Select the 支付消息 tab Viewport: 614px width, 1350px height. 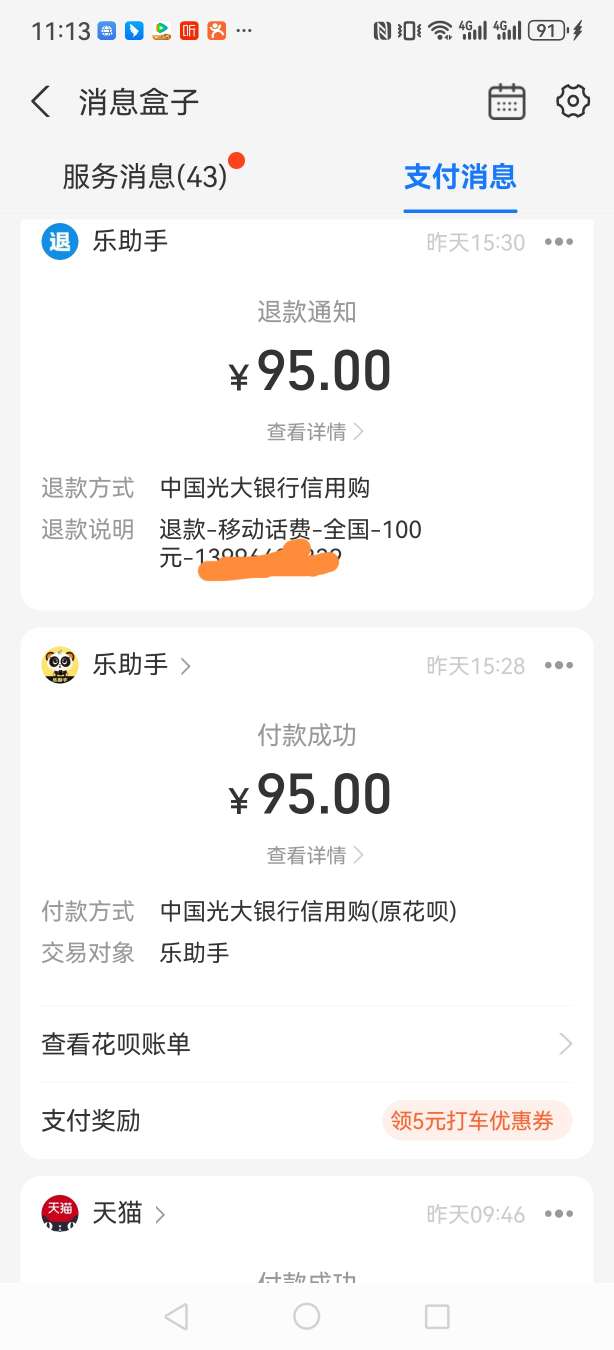click(x=460, y=178)
